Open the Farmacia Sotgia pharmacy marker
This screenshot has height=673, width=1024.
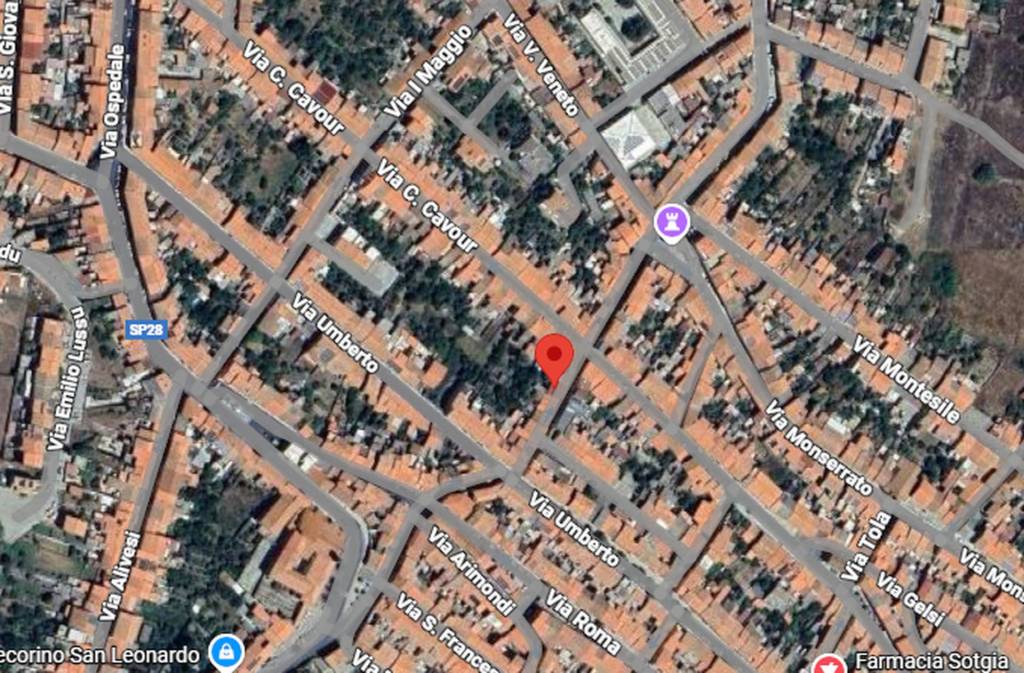click(828, 664)
